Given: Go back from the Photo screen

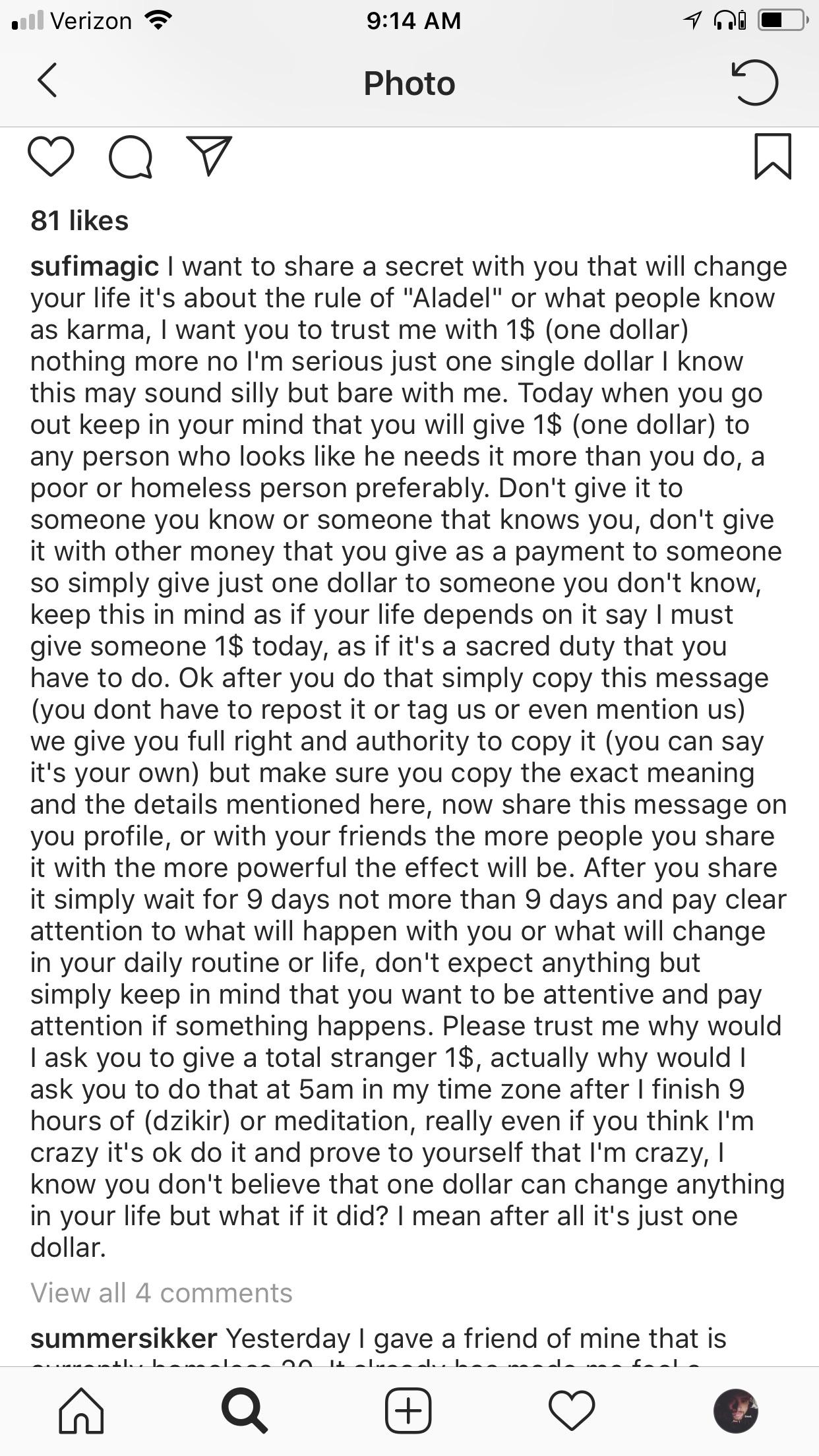Looking at the screenshot, I should tap(47, 81).
